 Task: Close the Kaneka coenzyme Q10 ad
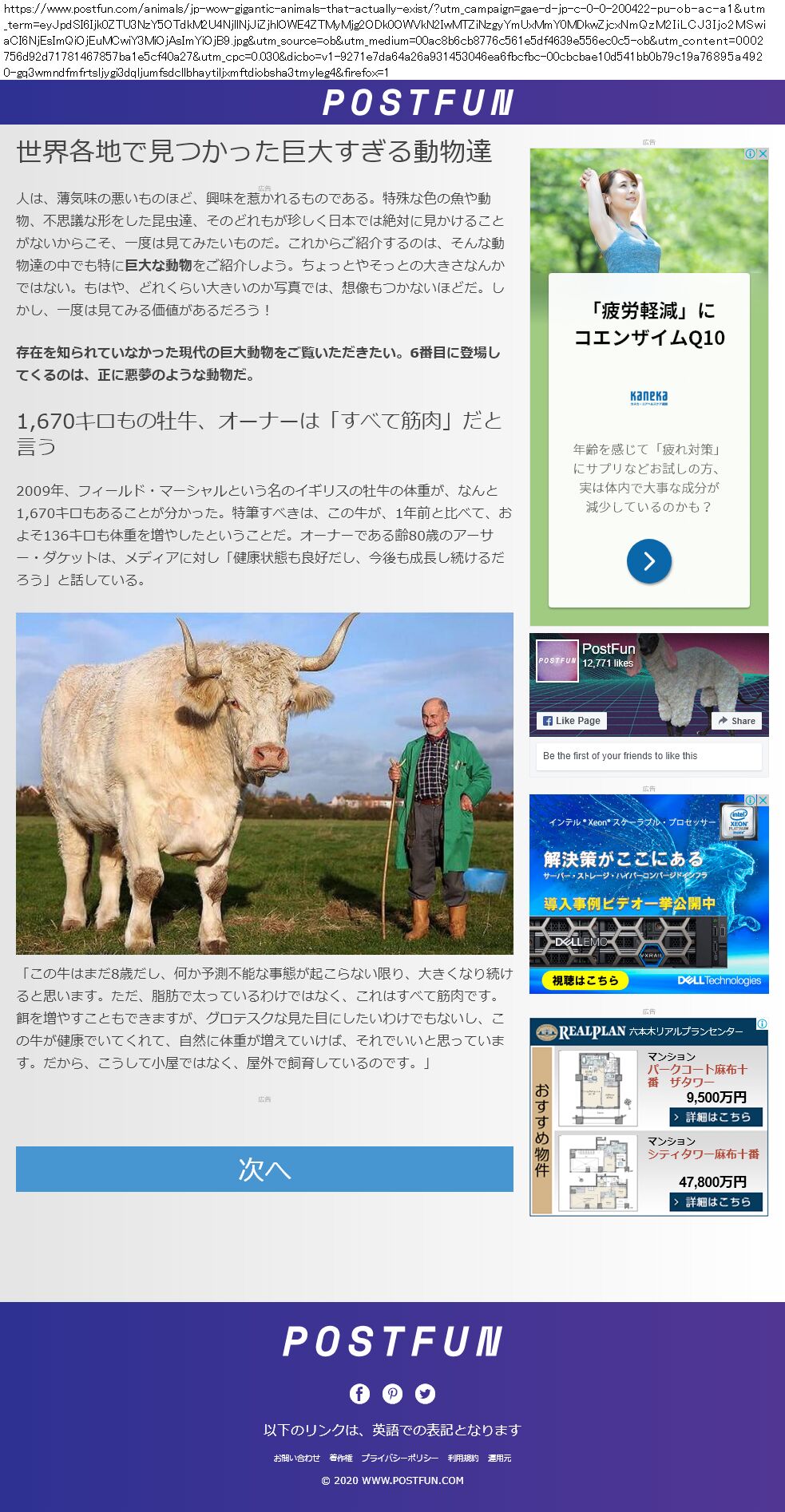(763, 153)
